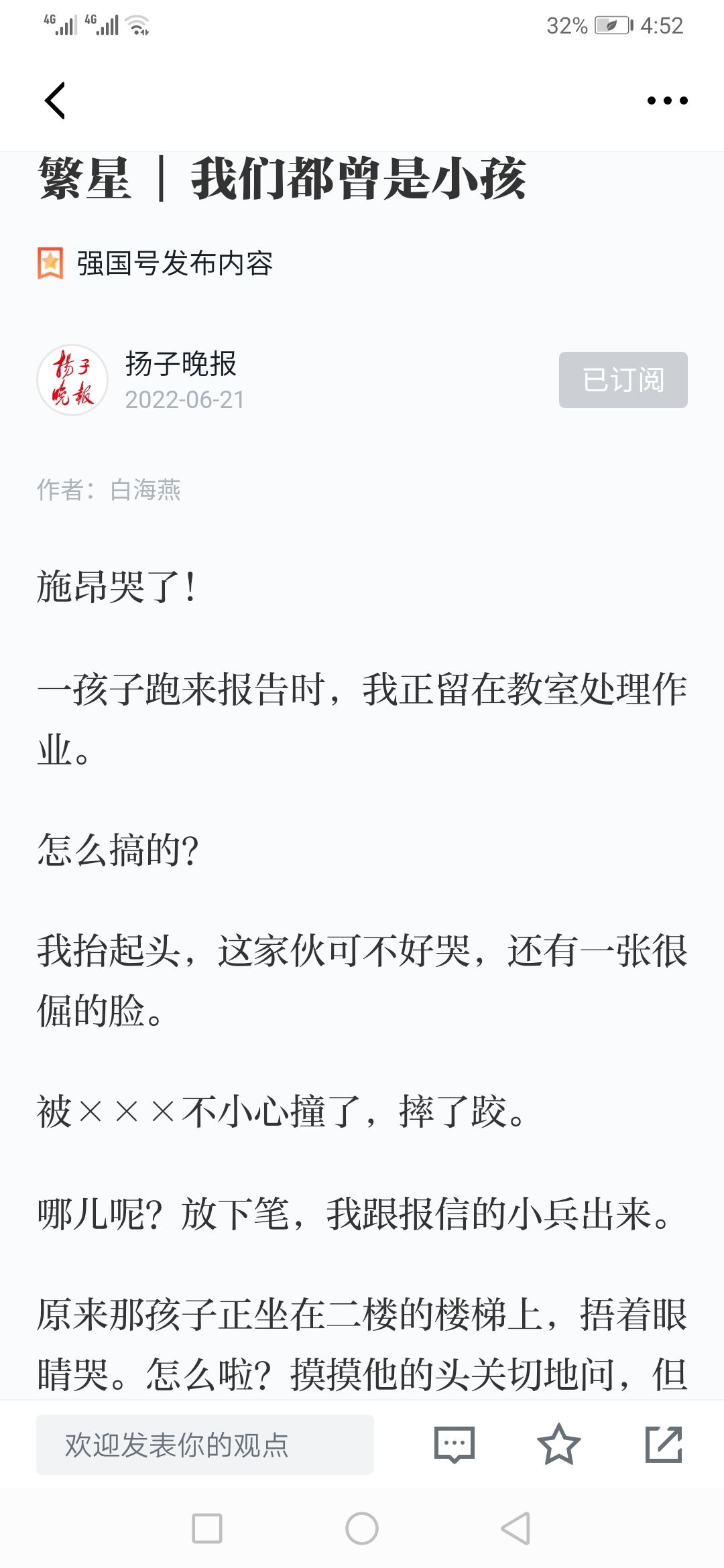Go to the system home screen

(362, 1528)
